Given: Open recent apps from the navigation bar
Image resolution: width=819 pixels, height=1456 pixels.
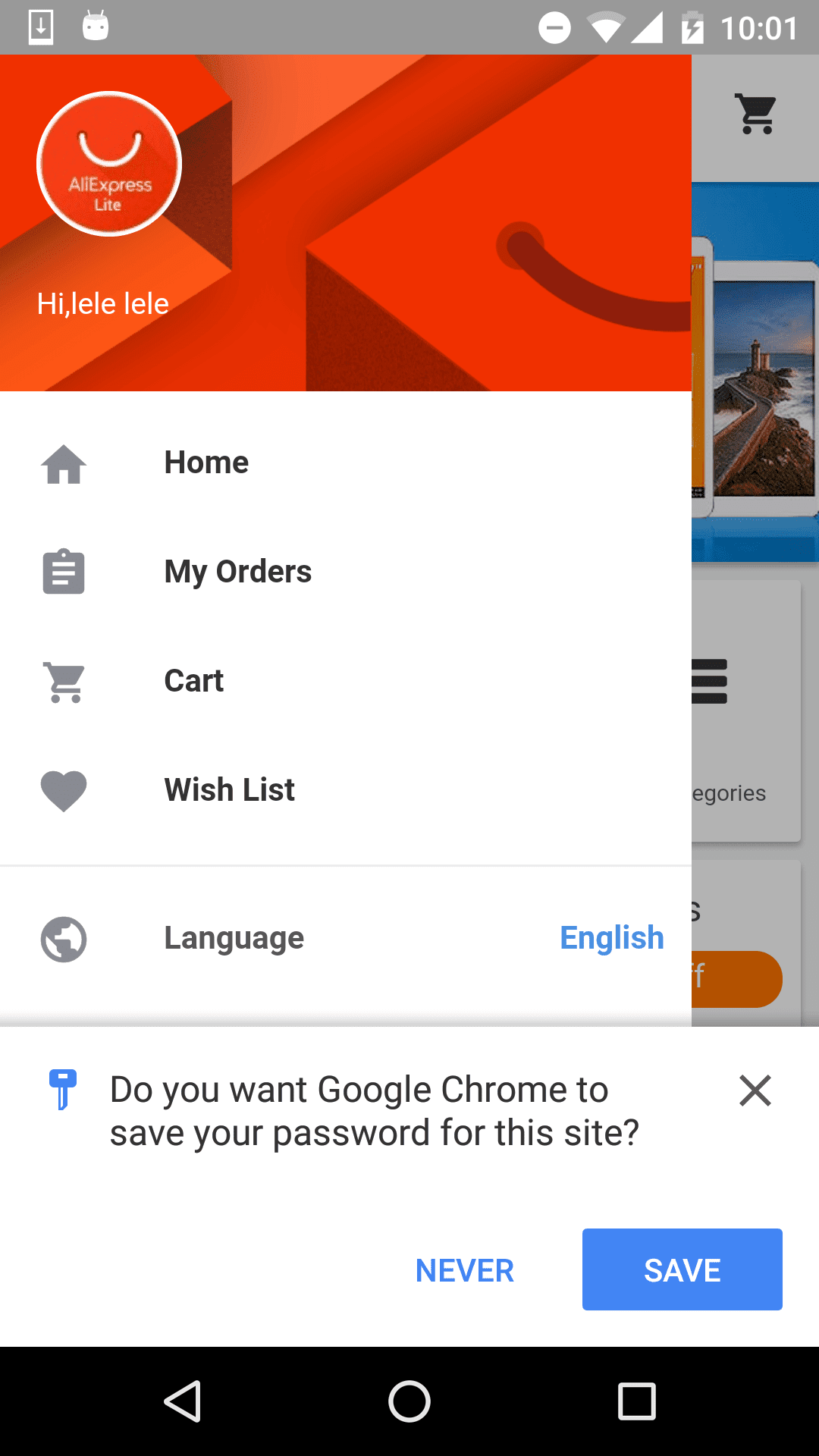Looking at the screenshot, I should 636,1401.
